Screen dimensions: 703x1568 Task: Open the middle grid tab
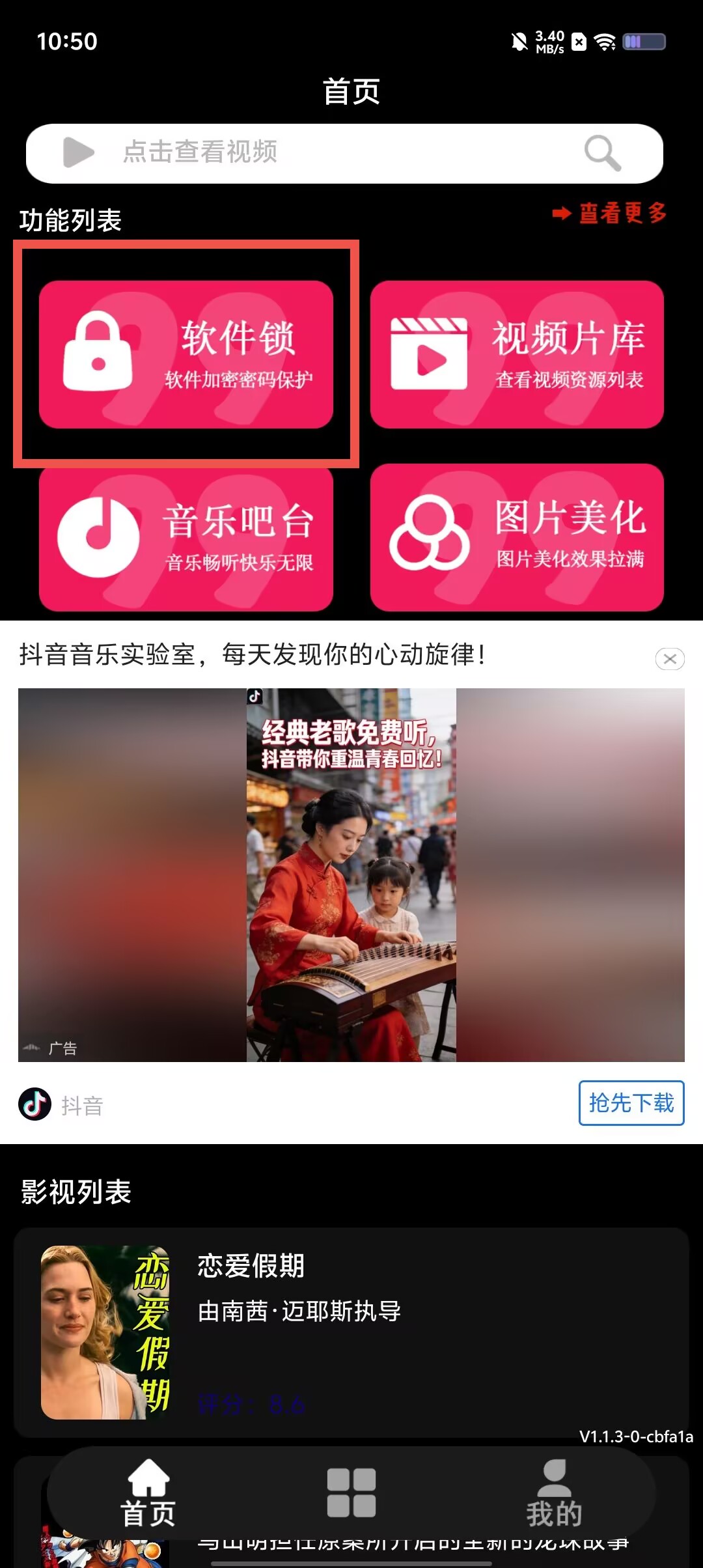click(x=351, y=1492)
